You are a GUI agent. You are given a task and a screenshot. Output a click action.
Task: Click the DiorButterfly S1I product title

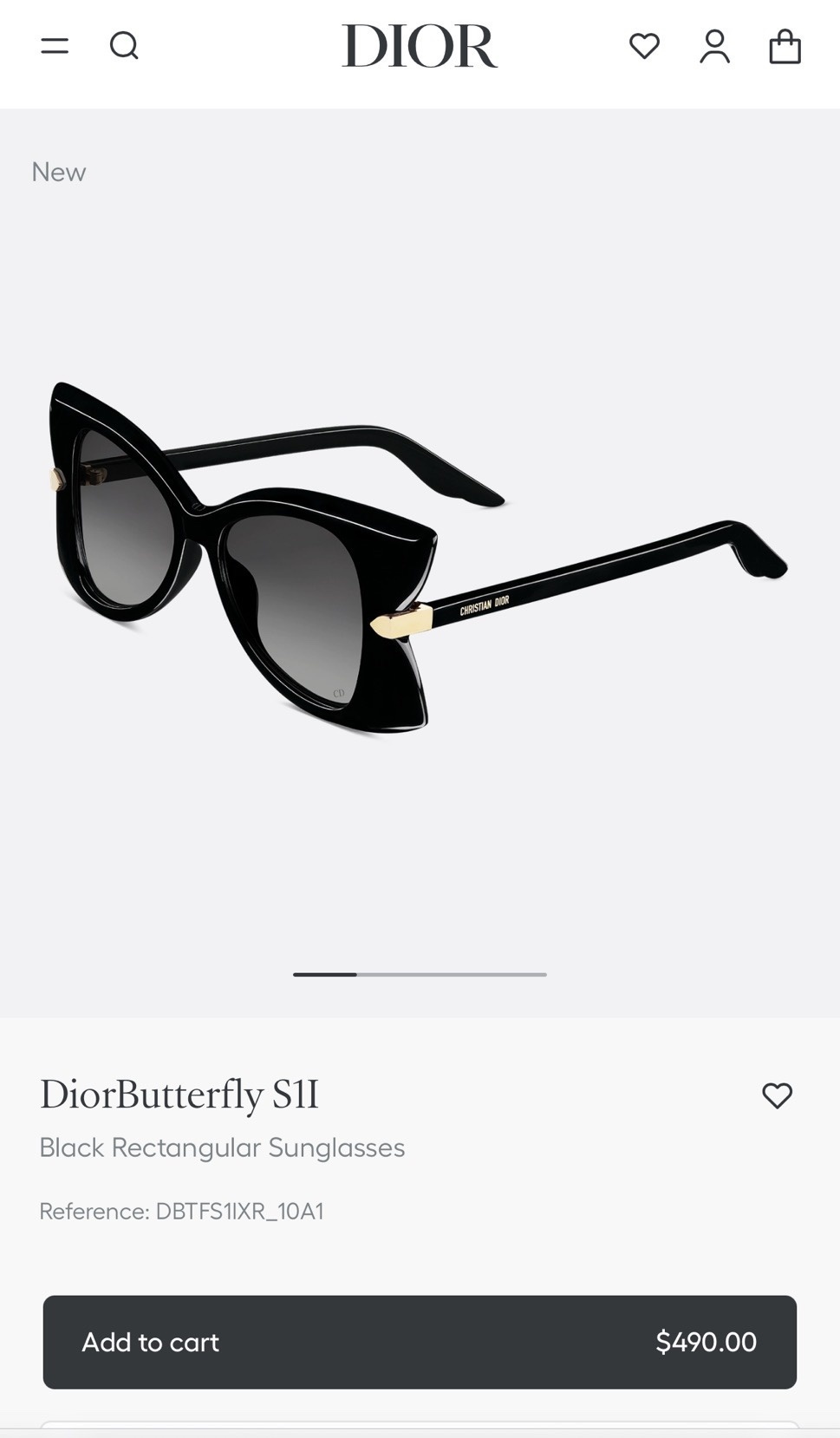pos(179,1095)
